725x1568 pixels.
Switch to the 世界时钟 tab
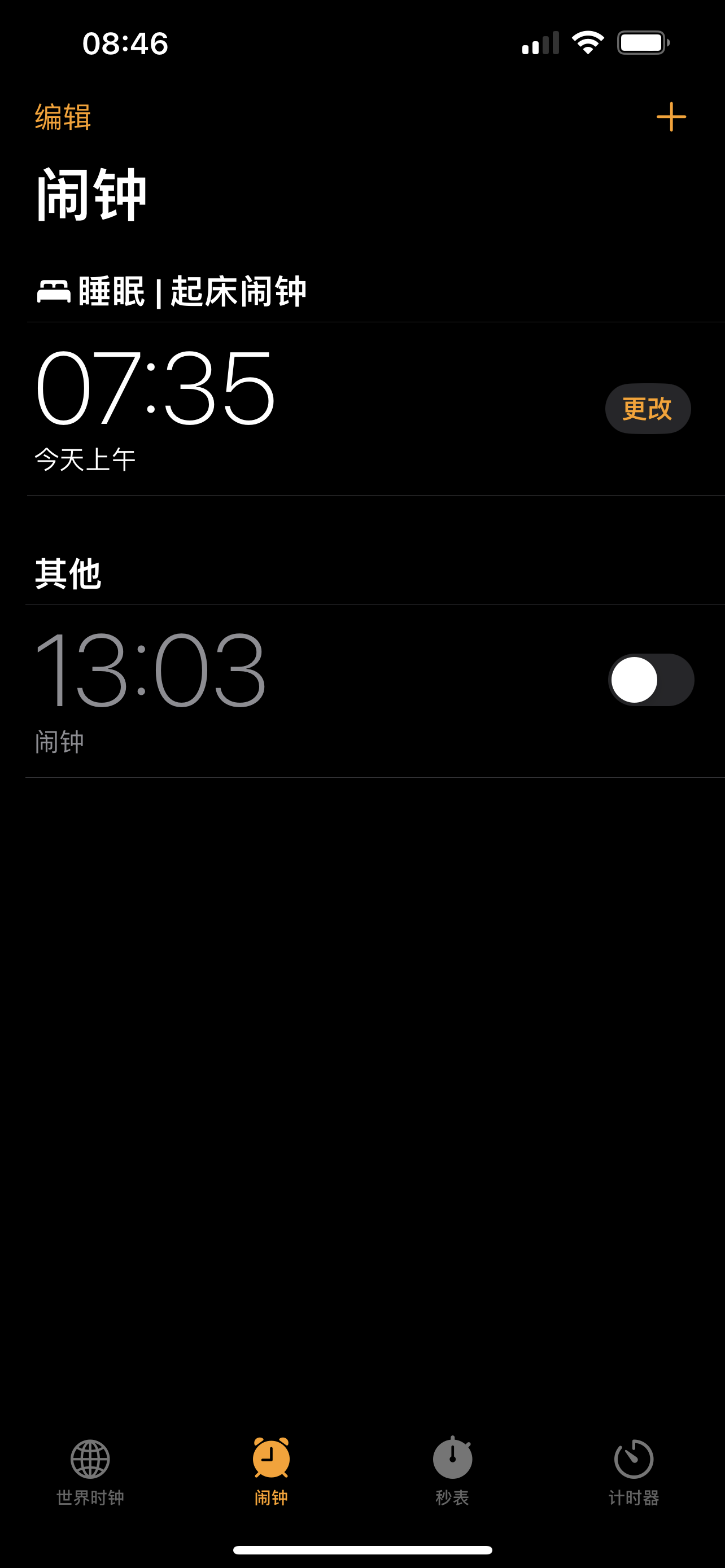click(x=90, y=1470)
